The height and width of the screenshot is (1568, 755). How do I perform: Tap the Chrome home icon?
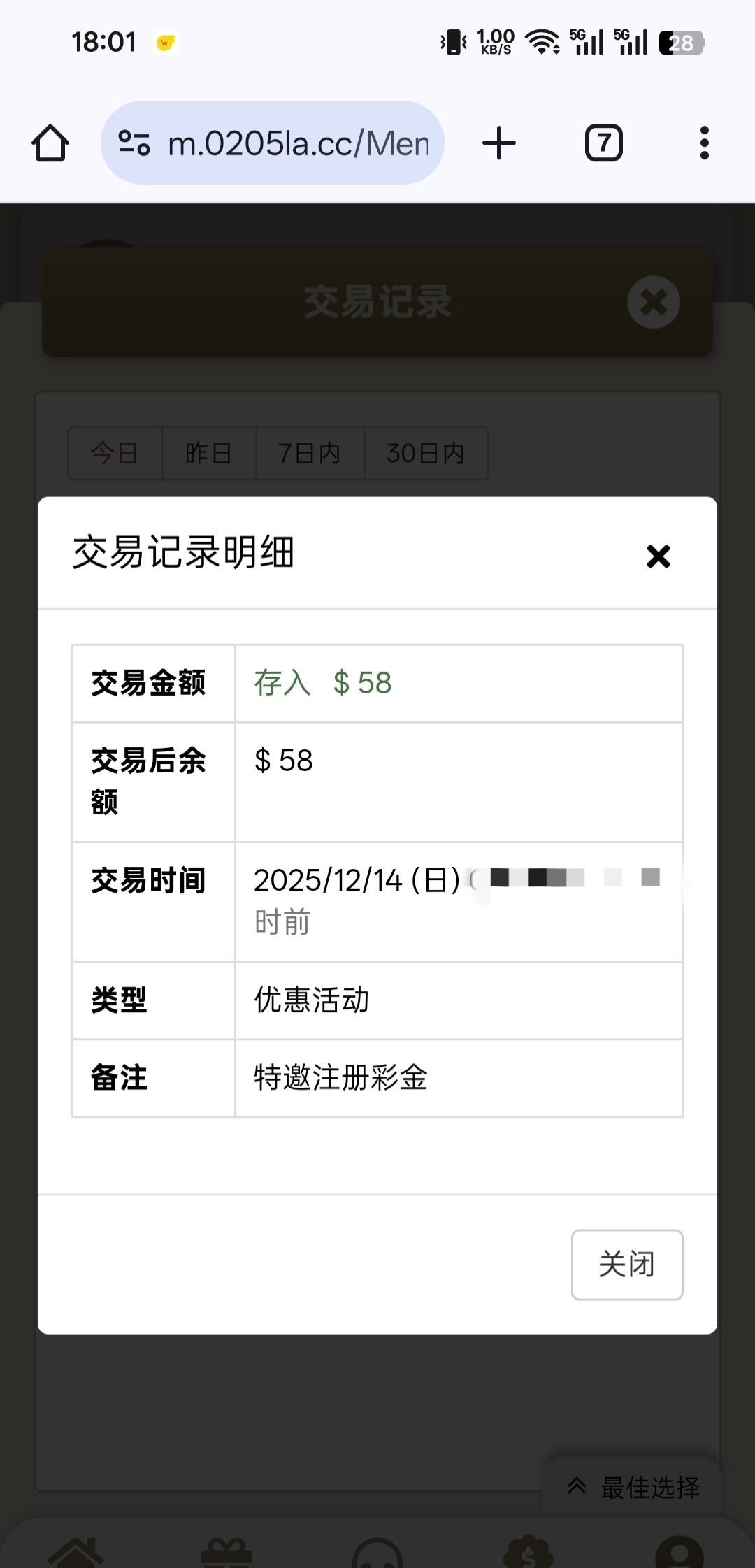50,143
